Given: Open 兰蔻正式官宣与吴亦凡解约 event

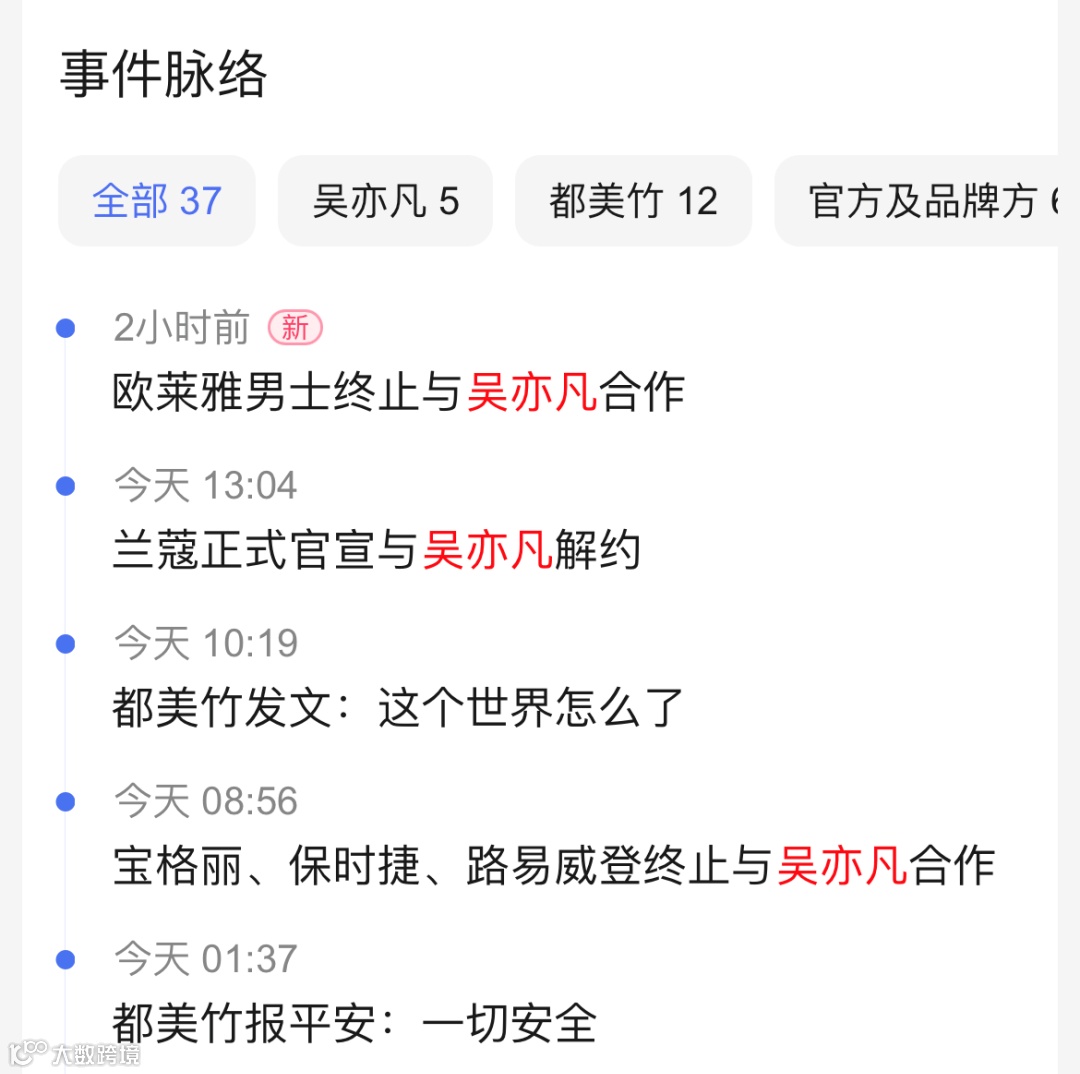Looking at the screenshot, I should (376, 550).
